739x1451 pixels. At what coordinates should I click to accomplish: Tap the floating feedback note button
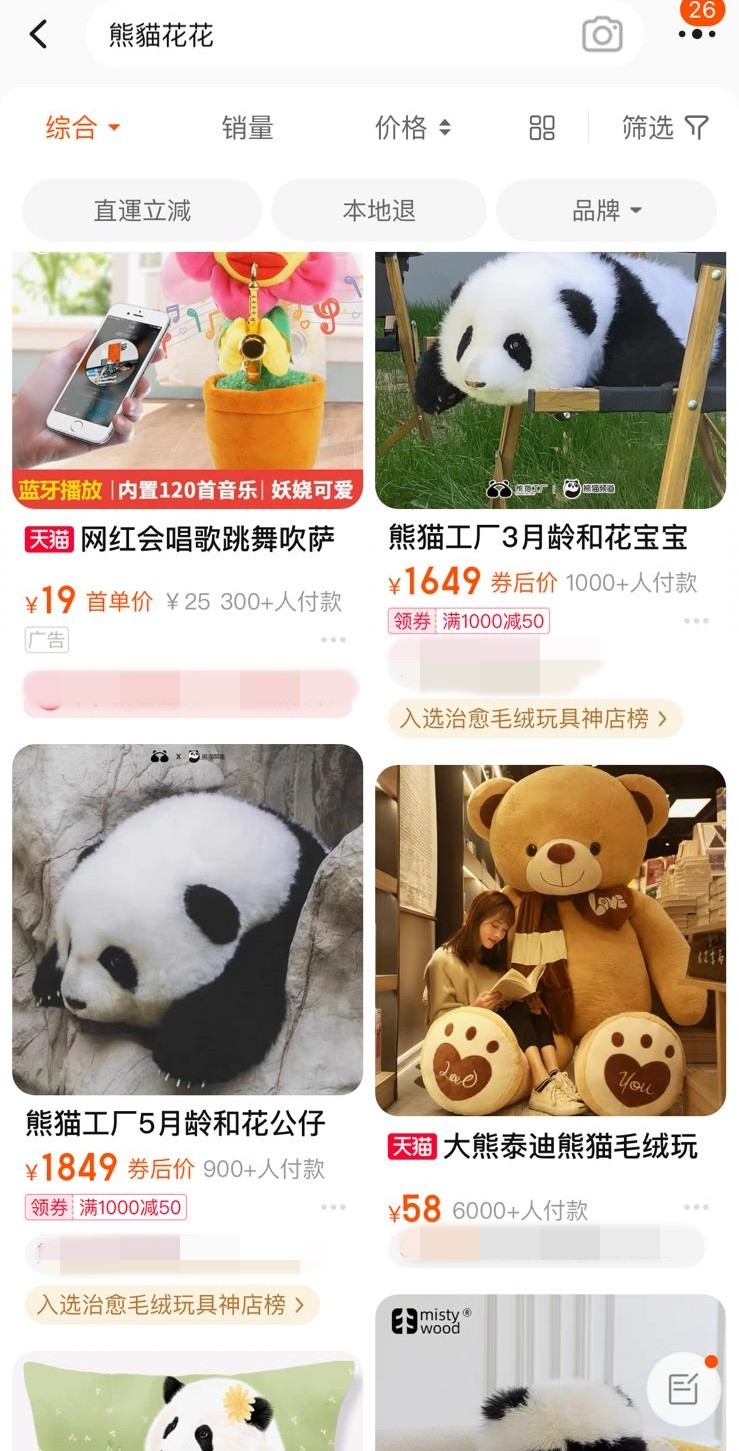tap(683, 1389)
